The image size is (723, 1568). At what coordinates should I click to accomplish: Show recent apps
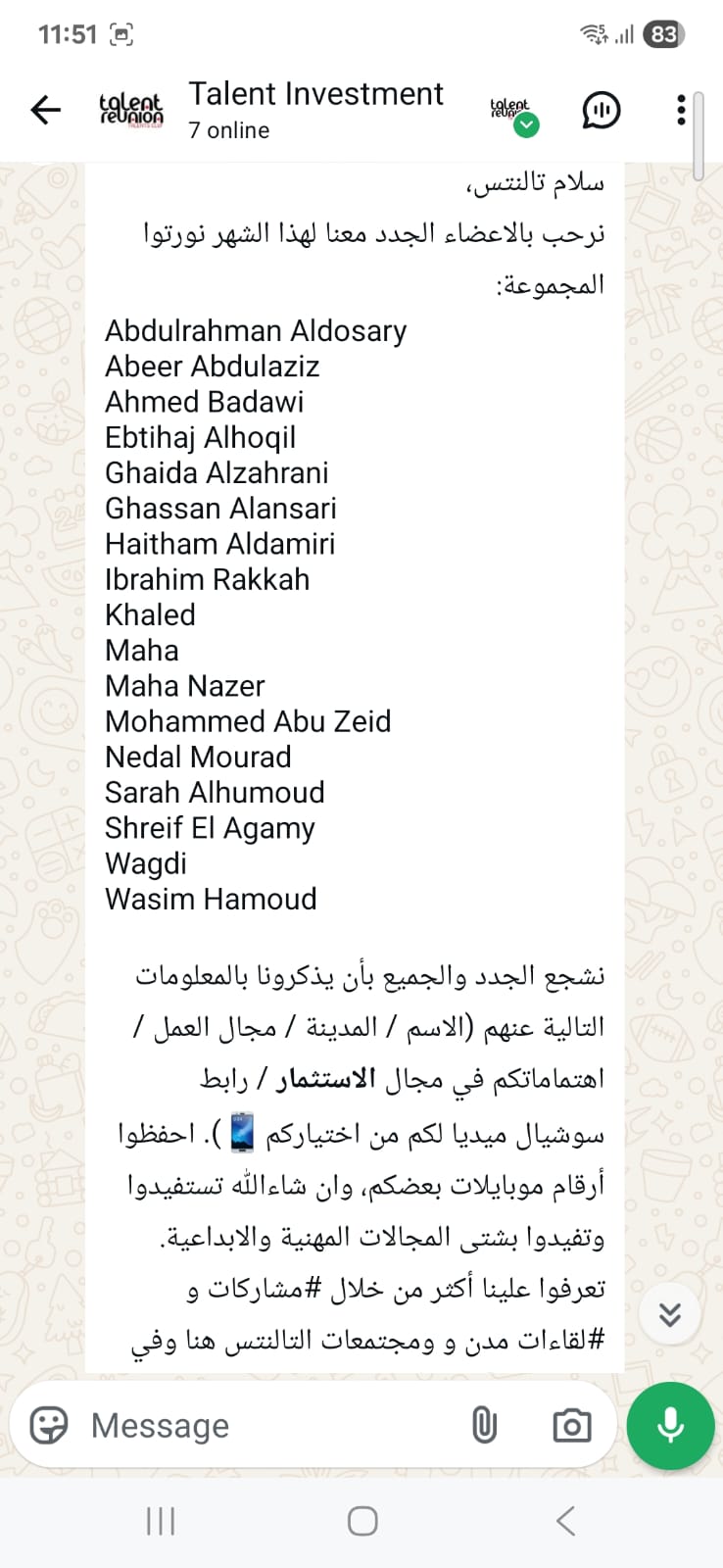point(160,1521)
